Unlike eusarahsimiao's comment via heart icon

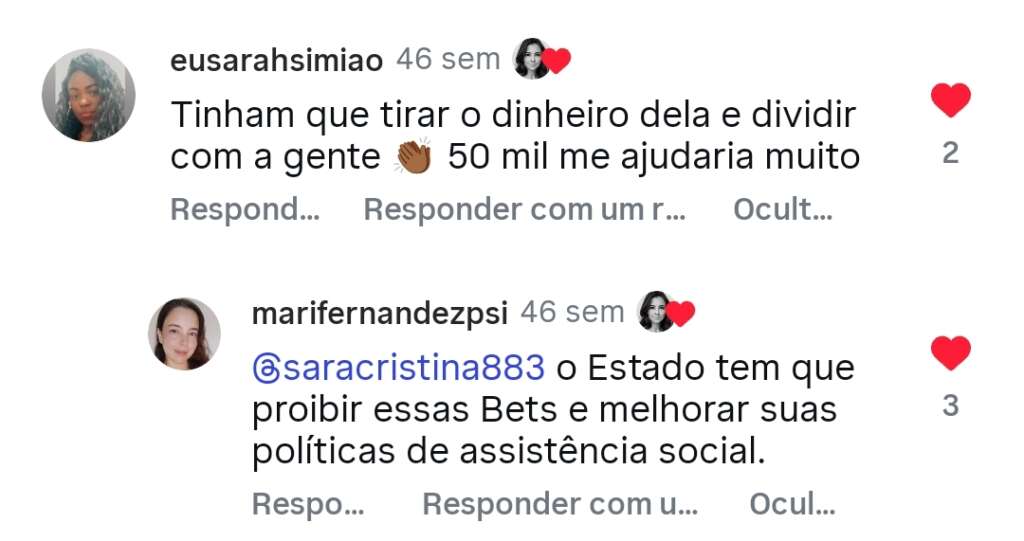pyautogui.click(x=950, y=100)
